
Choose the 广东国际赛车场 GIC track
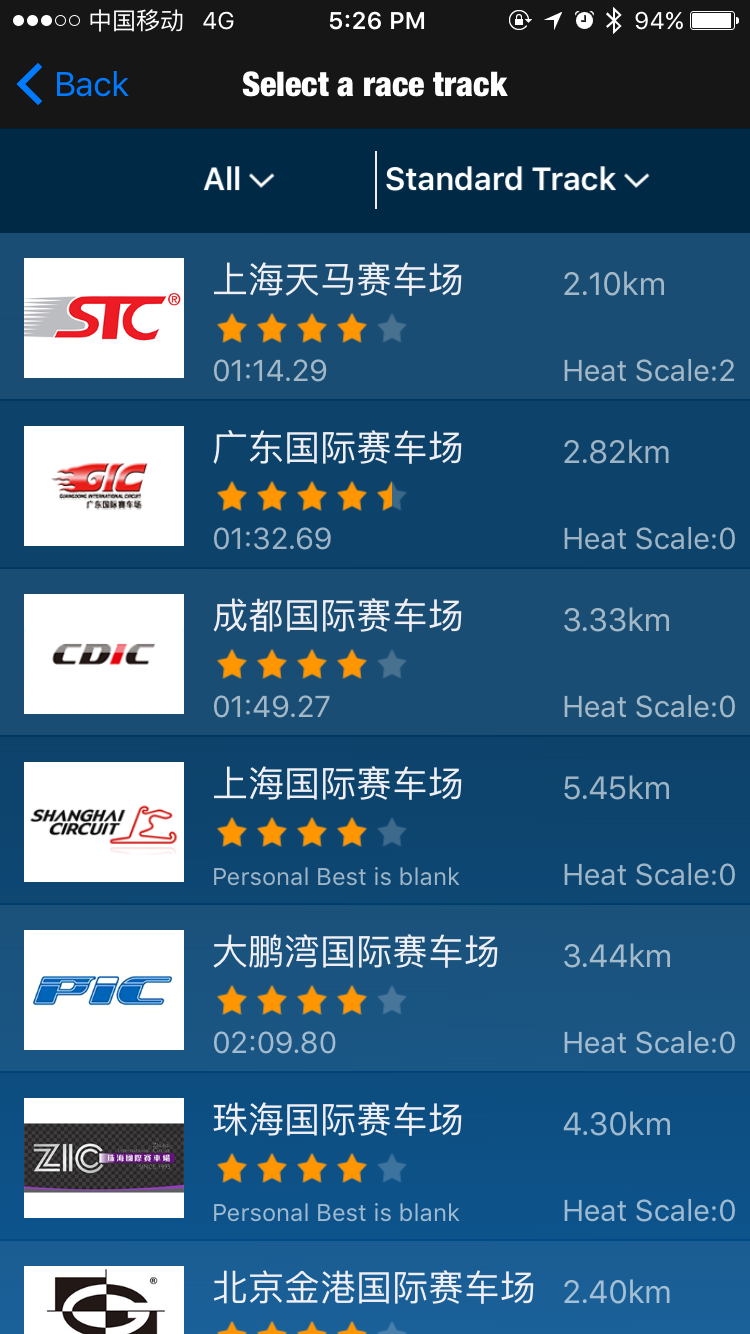pyautogui.click(x=375, y=486)
